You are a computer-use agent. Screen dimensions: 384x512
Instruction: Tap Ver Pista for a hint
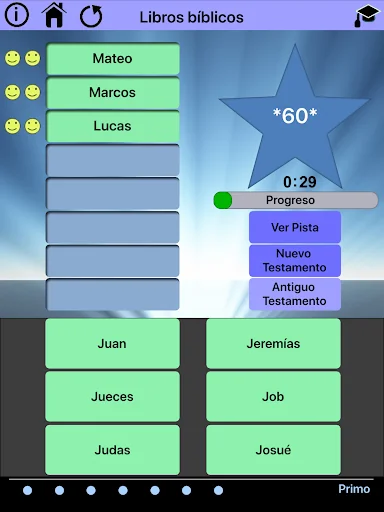pos(295,227)
